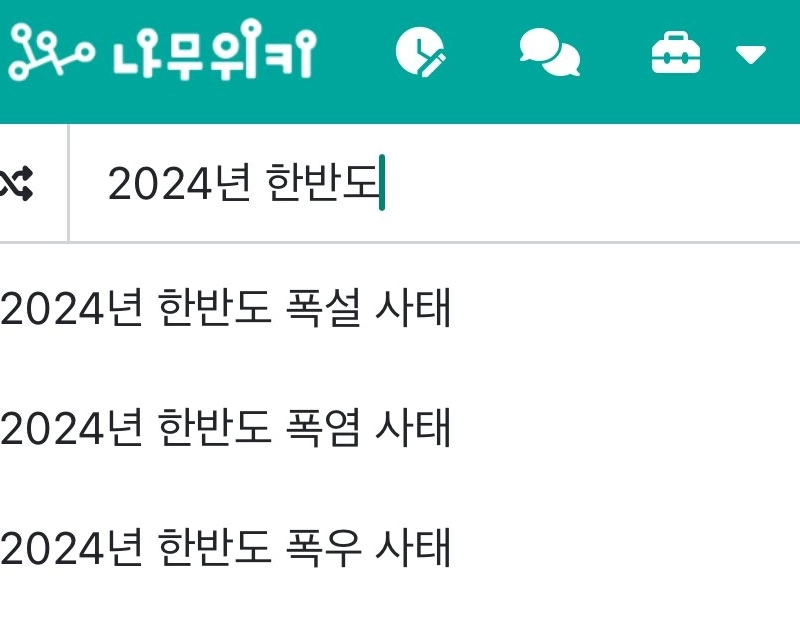Tap the random document shuffle icon
This screenshot has height=632, width=800.
18,184
